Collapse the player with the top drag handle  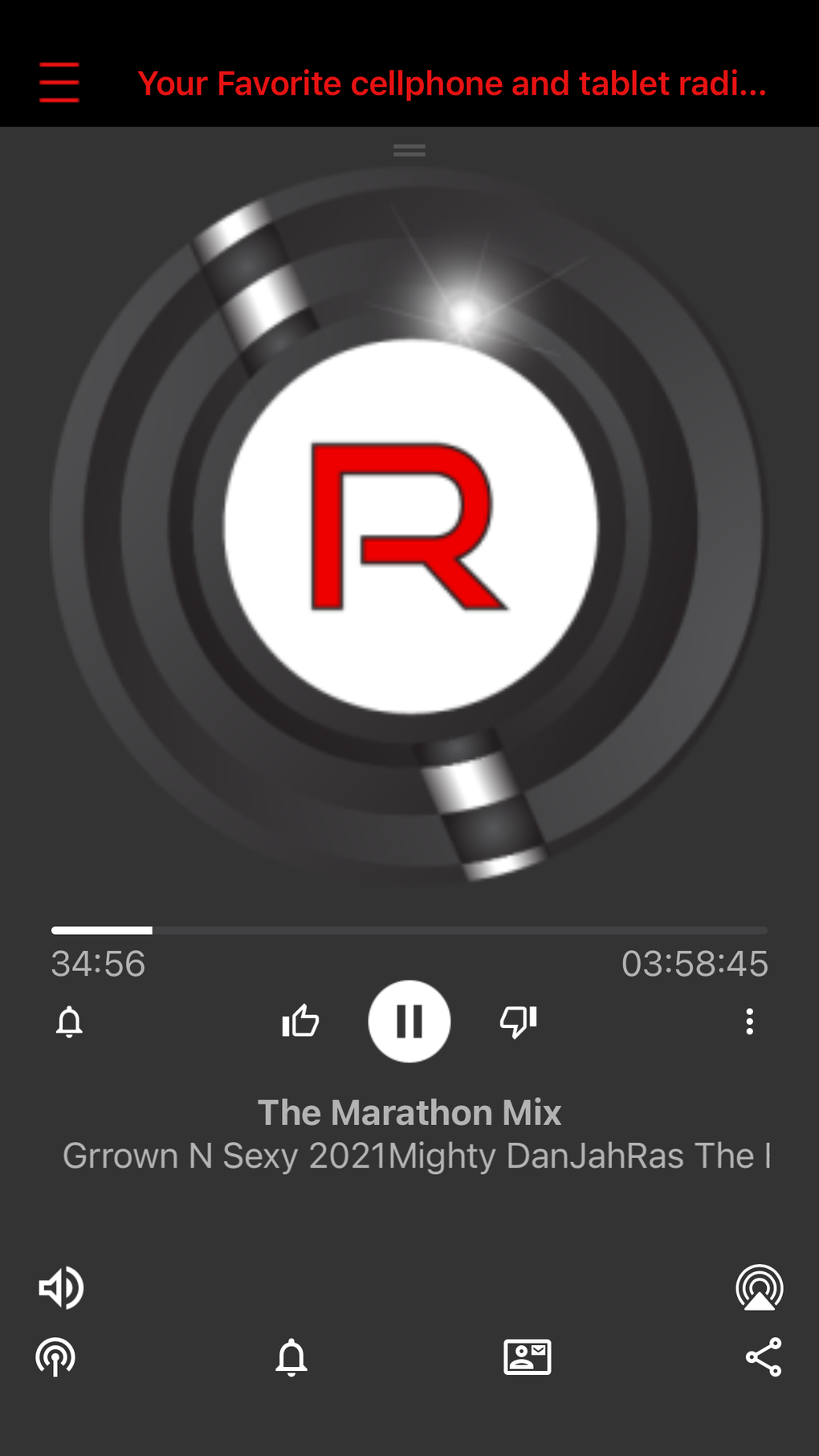[x=409, y=149]
